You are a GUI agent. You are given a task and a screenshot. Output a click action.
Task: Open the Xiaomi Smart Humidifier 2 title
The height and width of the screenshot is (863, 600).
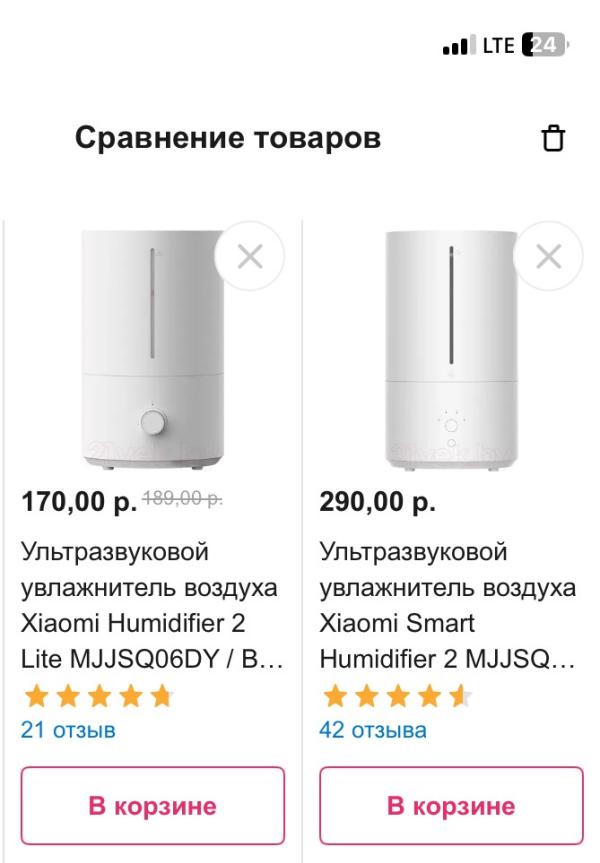448,605
